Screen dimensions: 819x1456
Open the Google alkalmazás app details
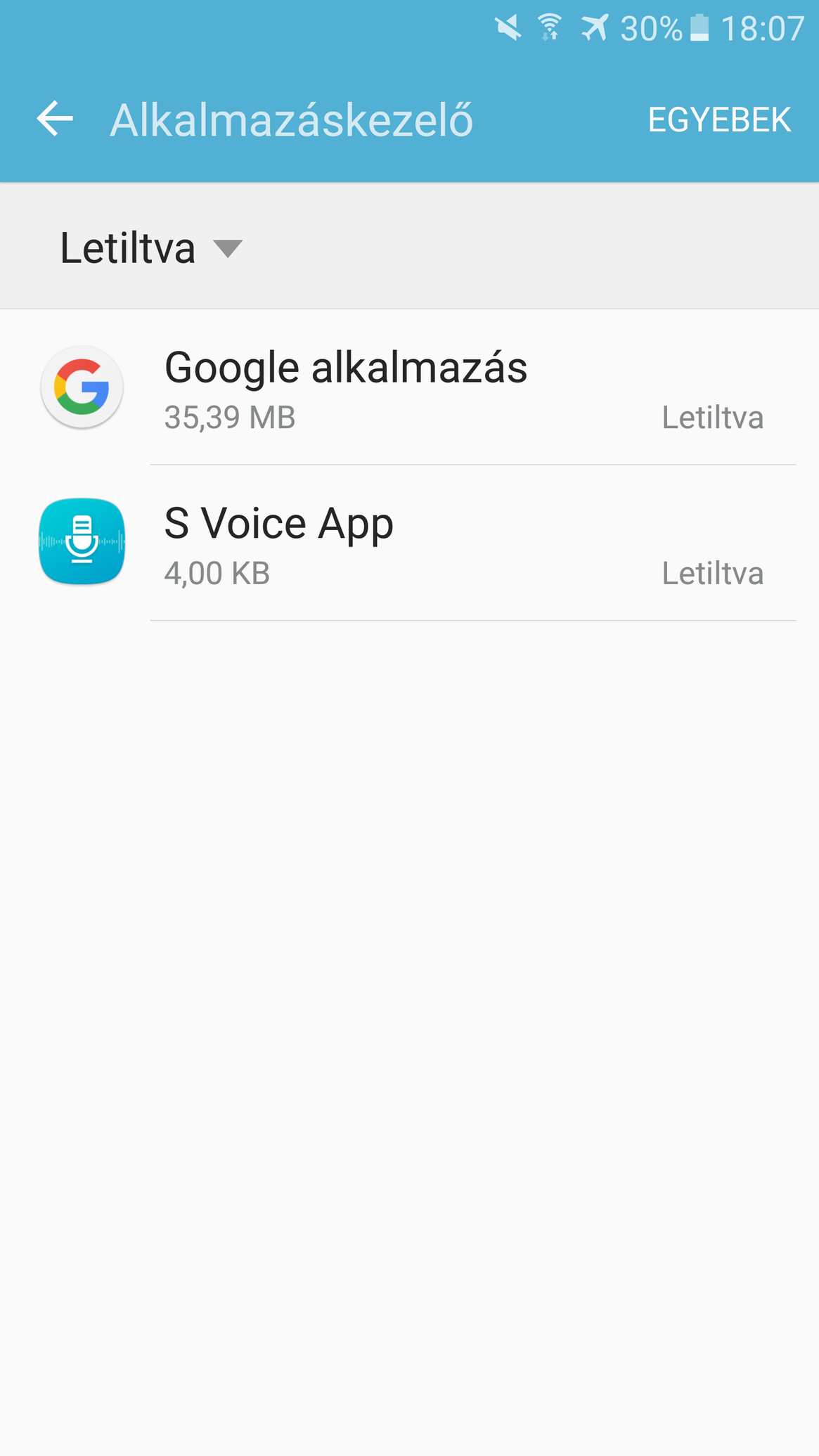point(409,387)
